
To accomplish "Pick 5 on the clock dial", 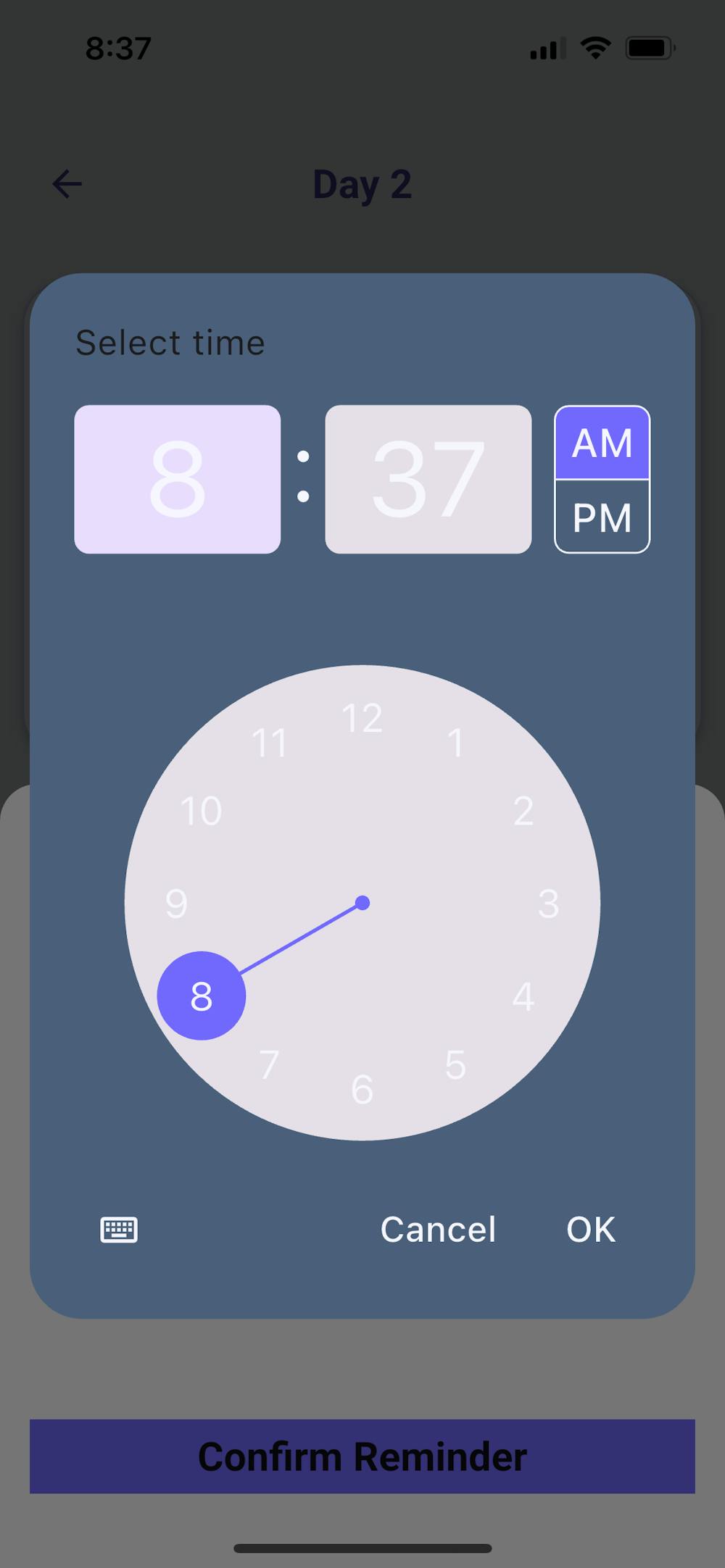I will tap(455, 1064).
